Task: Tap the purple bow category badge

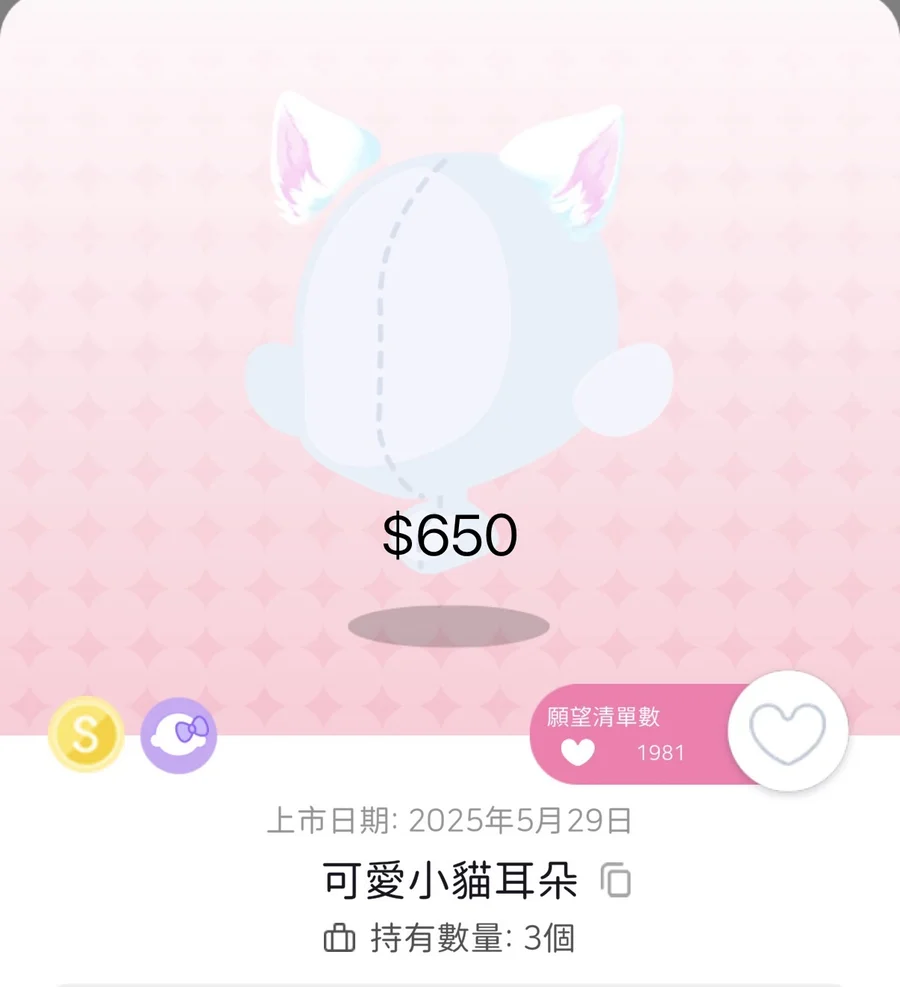Action: click(x=178, y=735)
